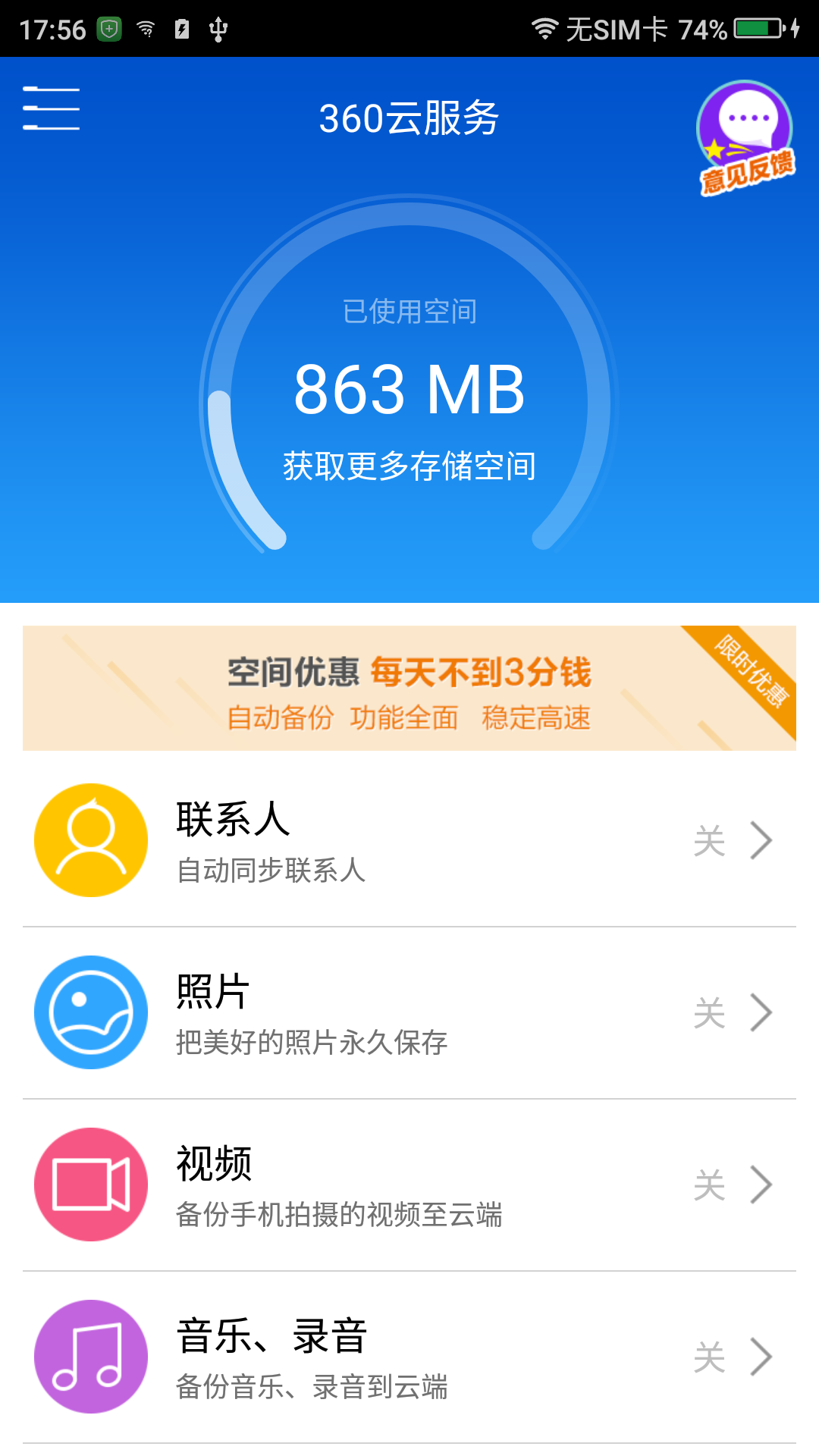Viewport: 819px width, 1456px height.
Task: Open the hamburger menu at top left
Action: click(50, 108)
